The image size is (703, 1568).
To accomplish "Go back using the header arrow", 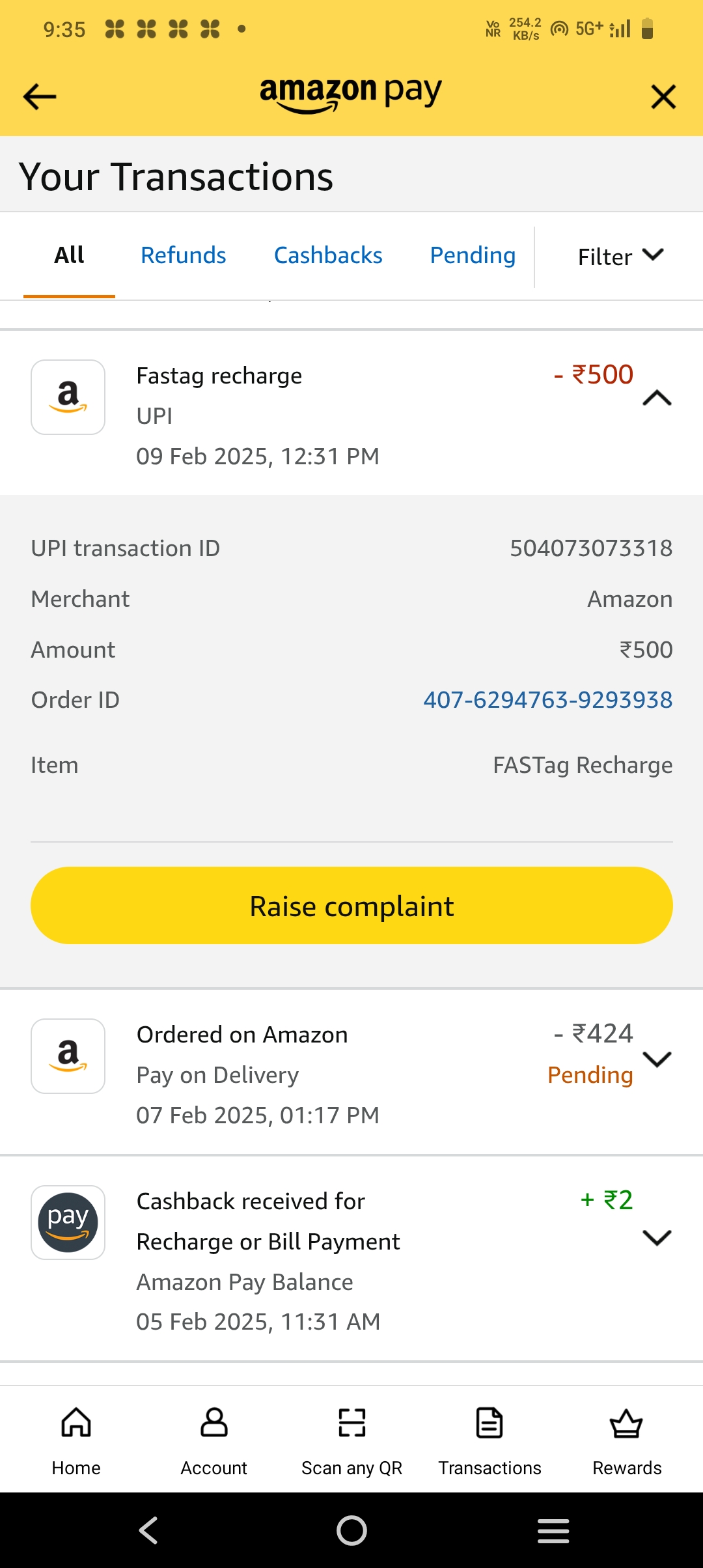I will (40, 97).
